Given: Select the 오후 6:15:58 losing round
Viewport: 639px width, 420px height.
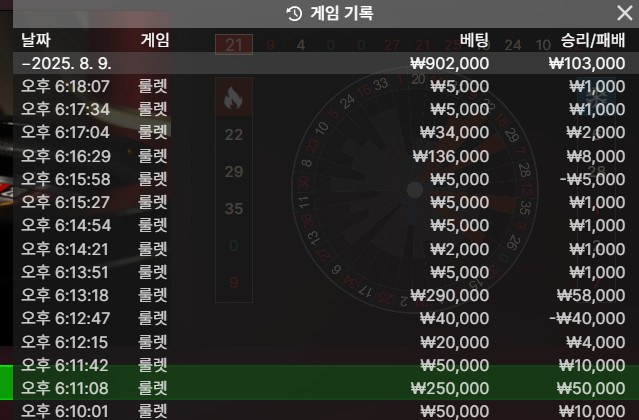Looking at the screenshot, I should [x=320, y=179].
